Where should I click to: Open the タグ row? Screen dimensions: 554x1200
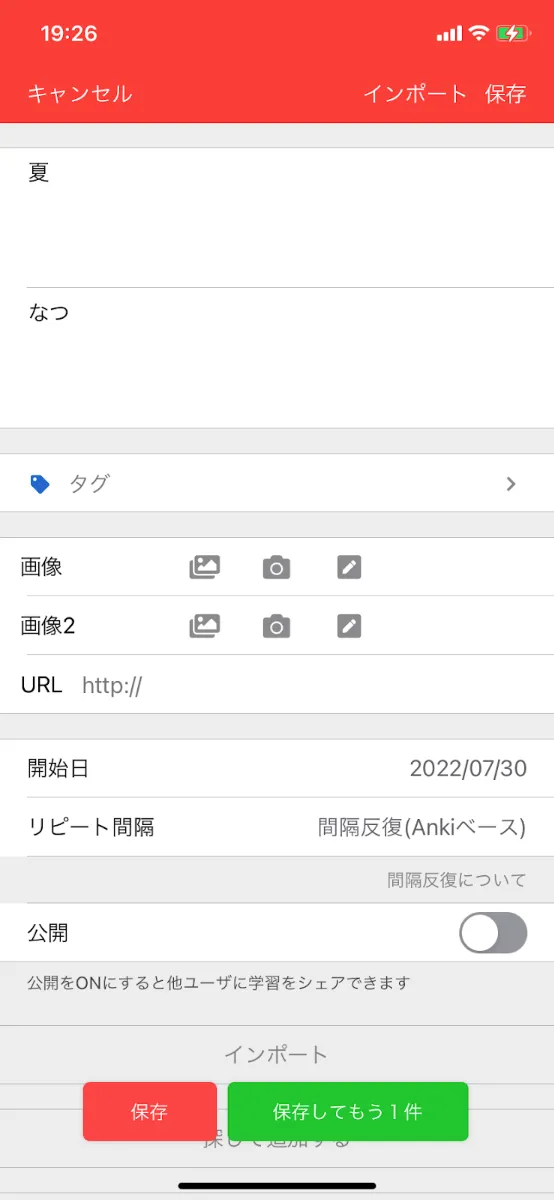click(x=277, y=484)
